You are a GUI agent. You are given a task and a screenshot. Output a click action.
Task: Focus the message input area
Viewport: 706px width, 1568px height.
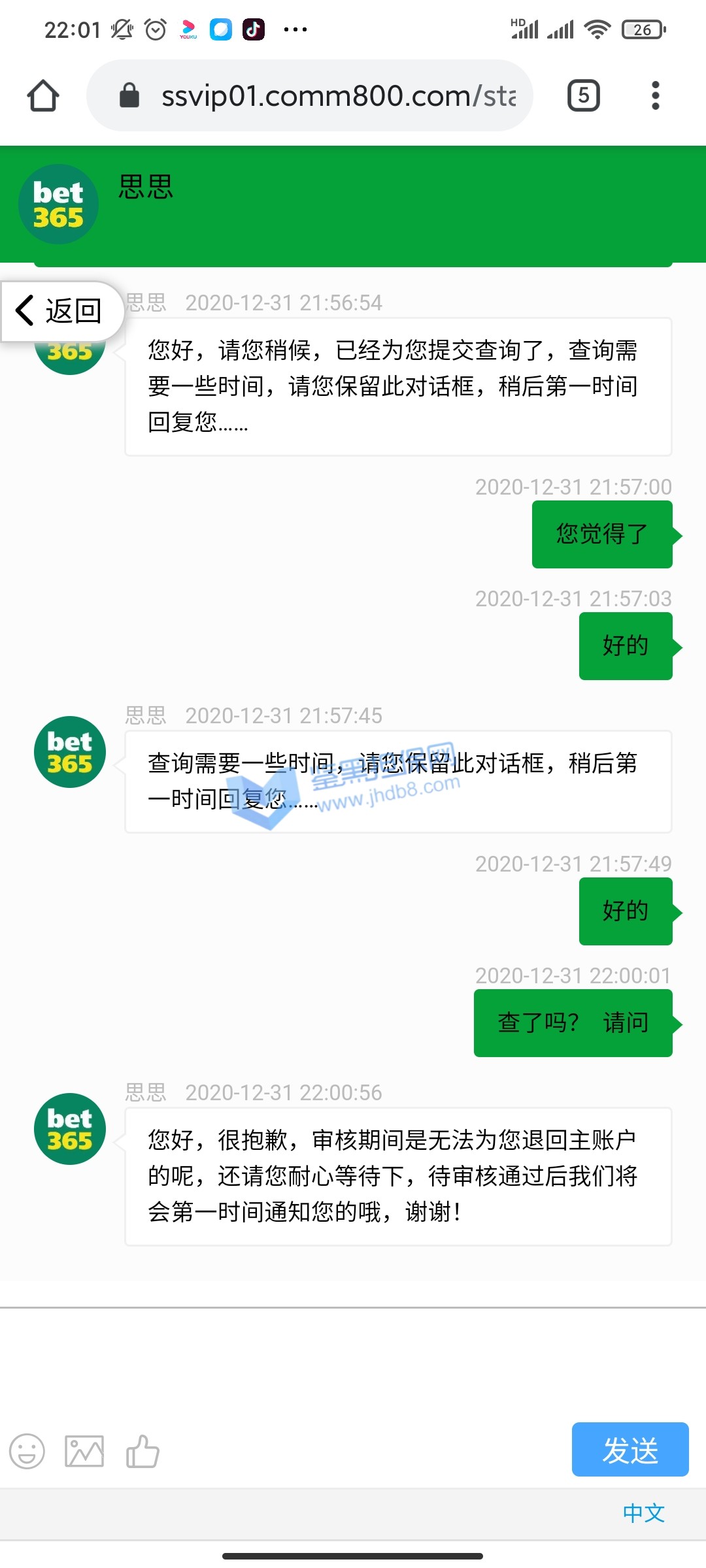click(353, 1362)
